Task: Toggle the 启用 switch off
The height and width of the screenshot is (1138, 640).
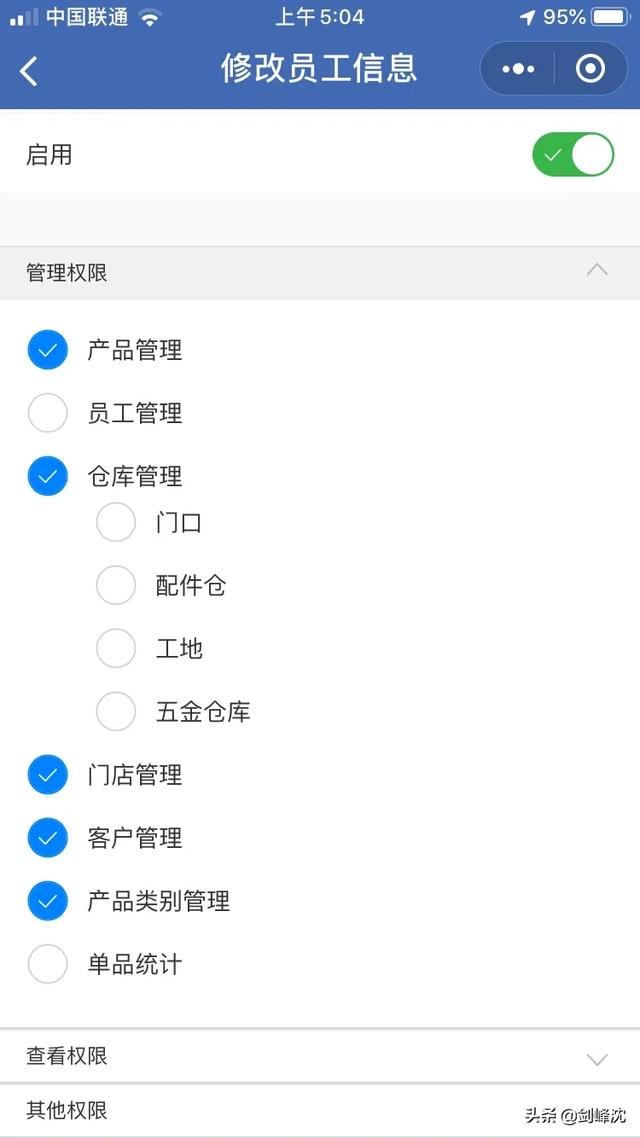Action: (572, 155)
